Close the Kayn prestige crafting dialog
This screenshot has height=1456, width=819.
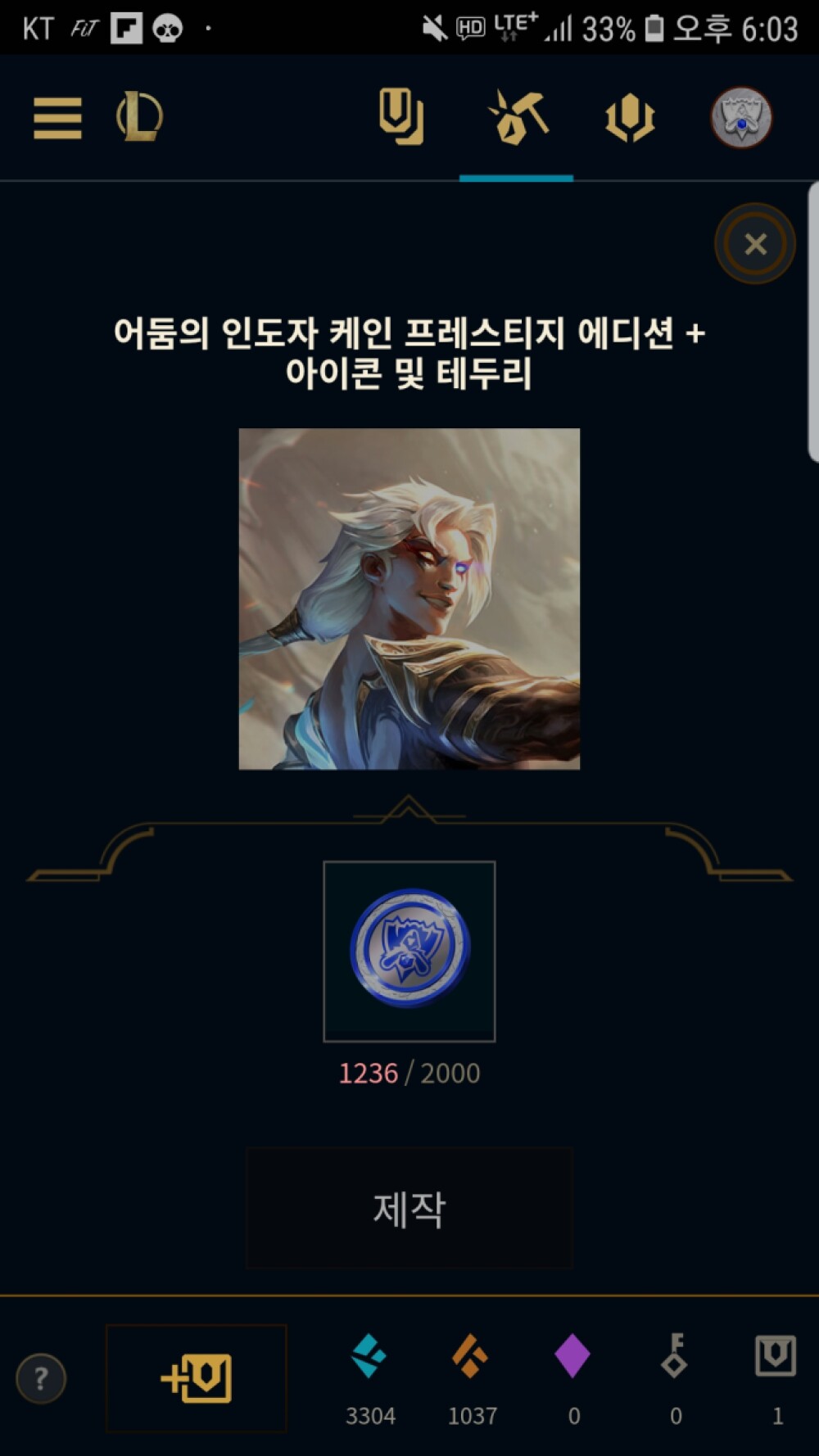coord(755,244)
